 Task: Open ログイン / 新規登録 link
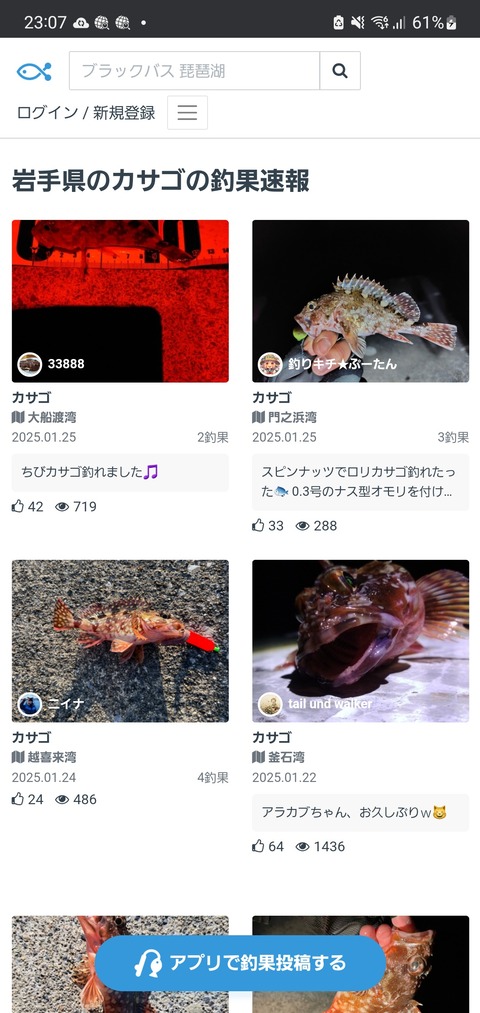[86, 113]
